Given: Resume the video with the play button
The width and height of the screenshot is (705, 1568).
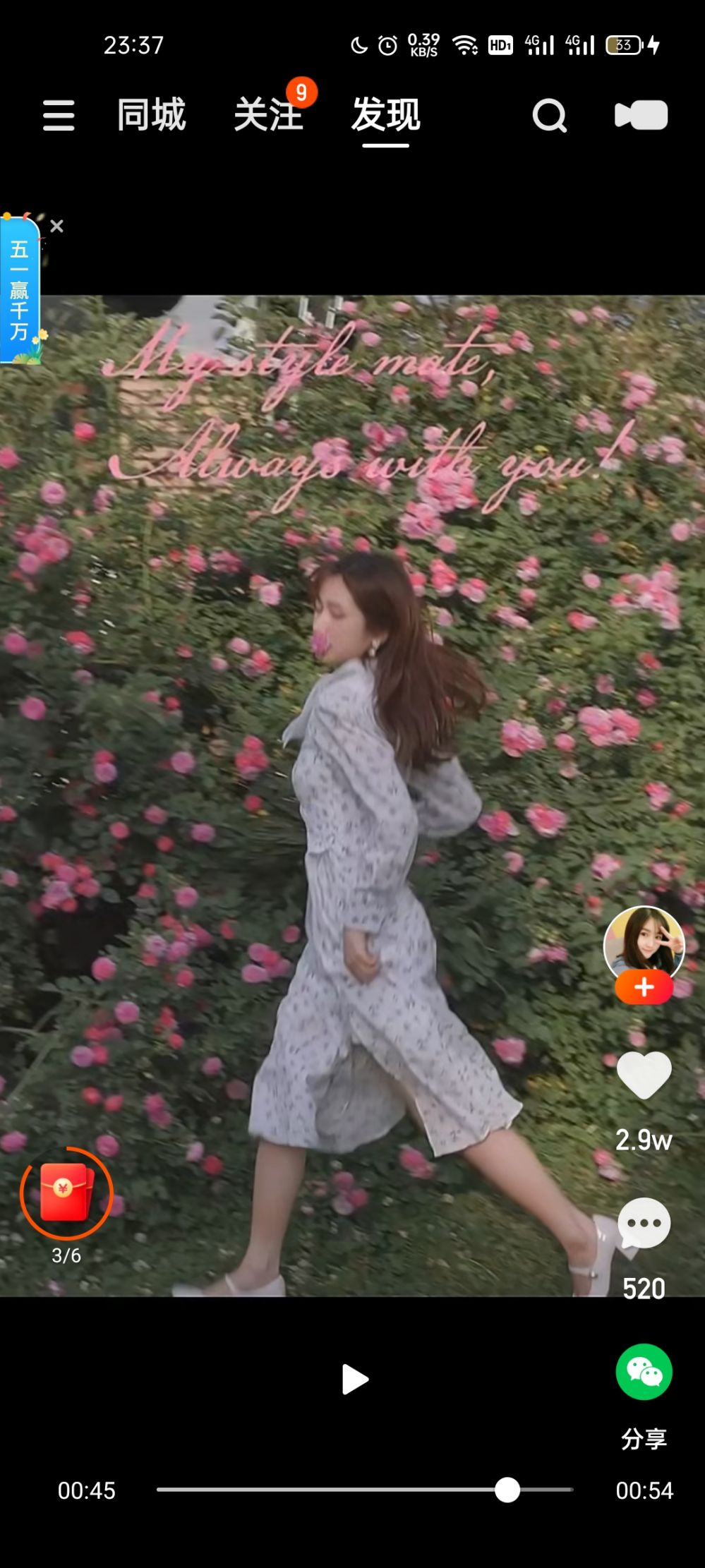Looking at the screenshot, I should [354, 1380].
